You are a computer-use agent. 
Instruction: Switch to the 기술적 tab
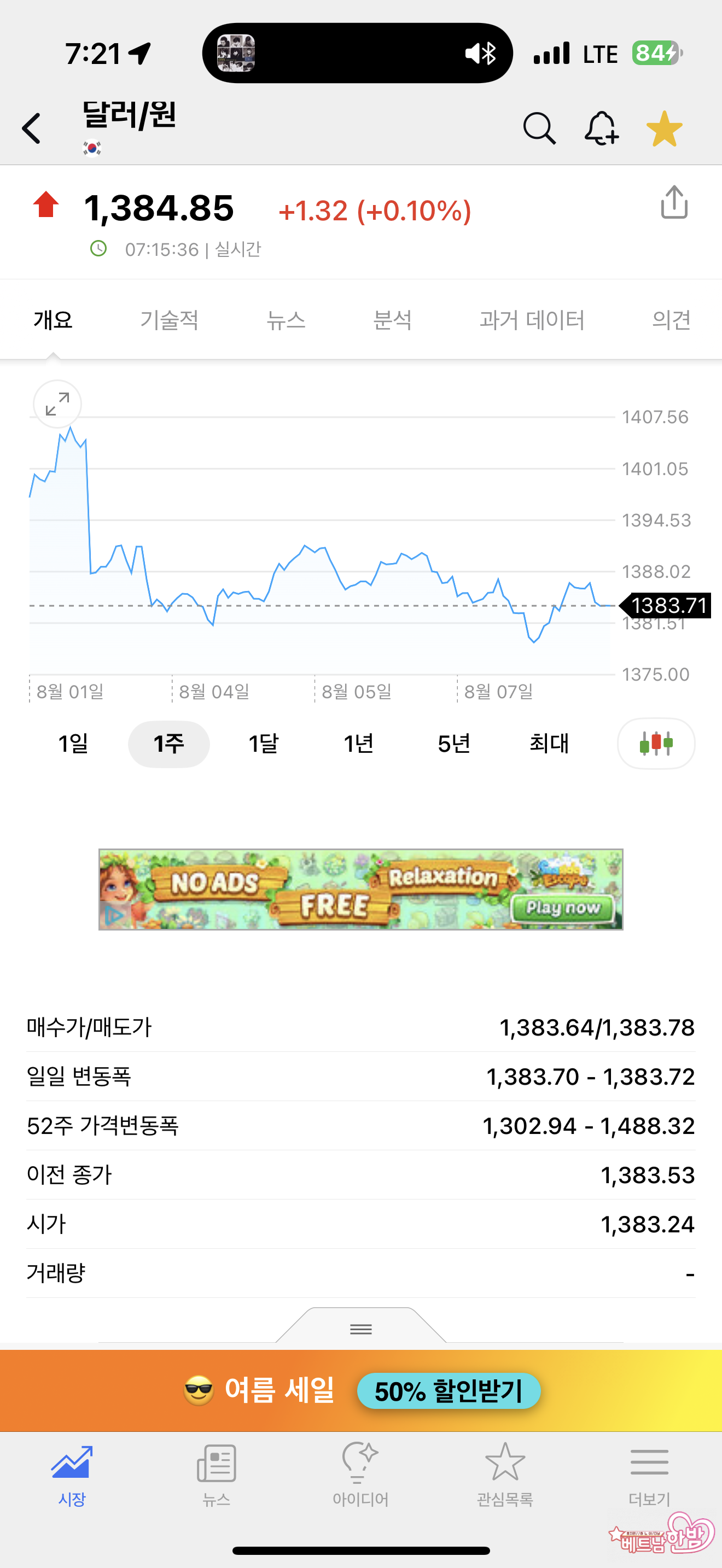[x=169, y=320]
